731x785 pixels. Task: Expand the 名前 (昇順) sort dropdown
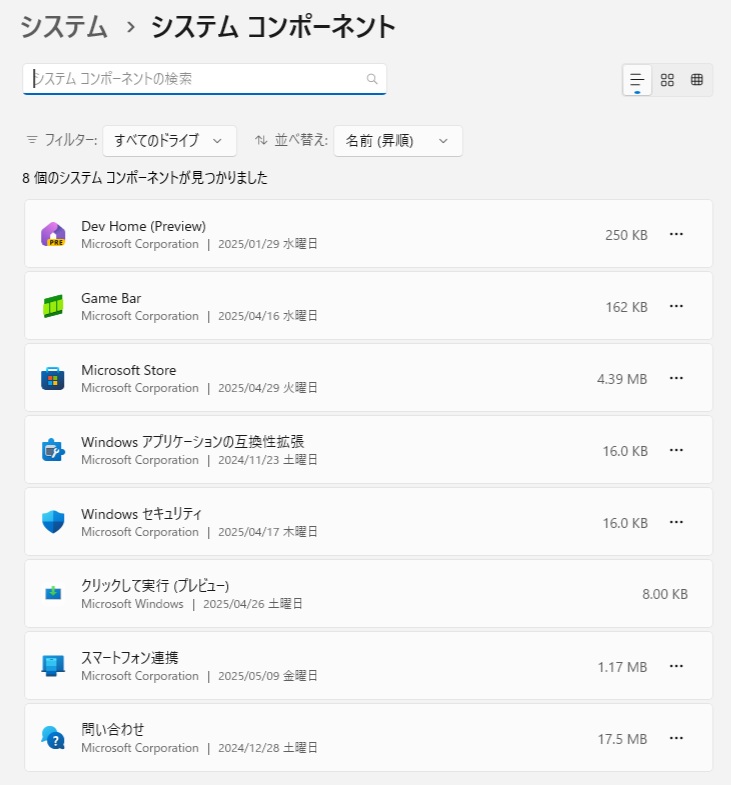[x=400, y=141]
